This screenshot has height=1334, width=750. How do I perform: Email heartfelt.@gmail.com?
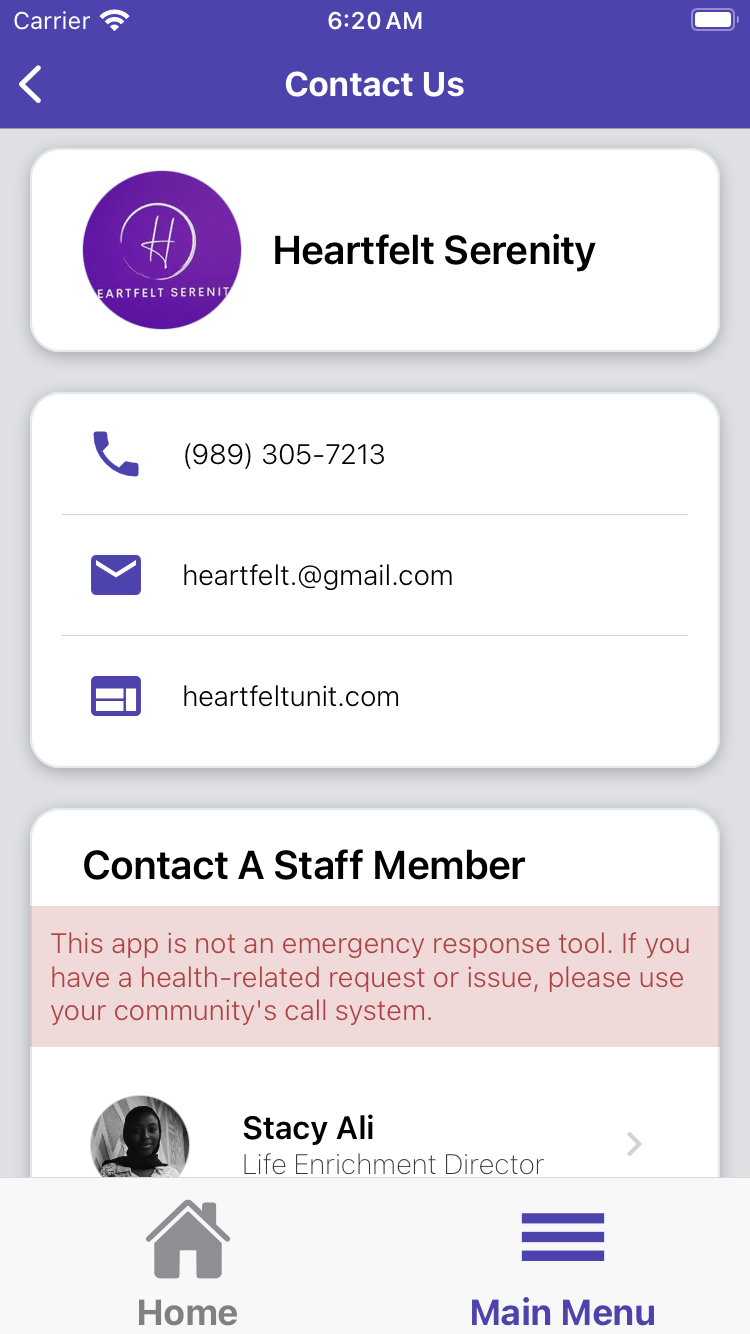(x=317, y=576)
